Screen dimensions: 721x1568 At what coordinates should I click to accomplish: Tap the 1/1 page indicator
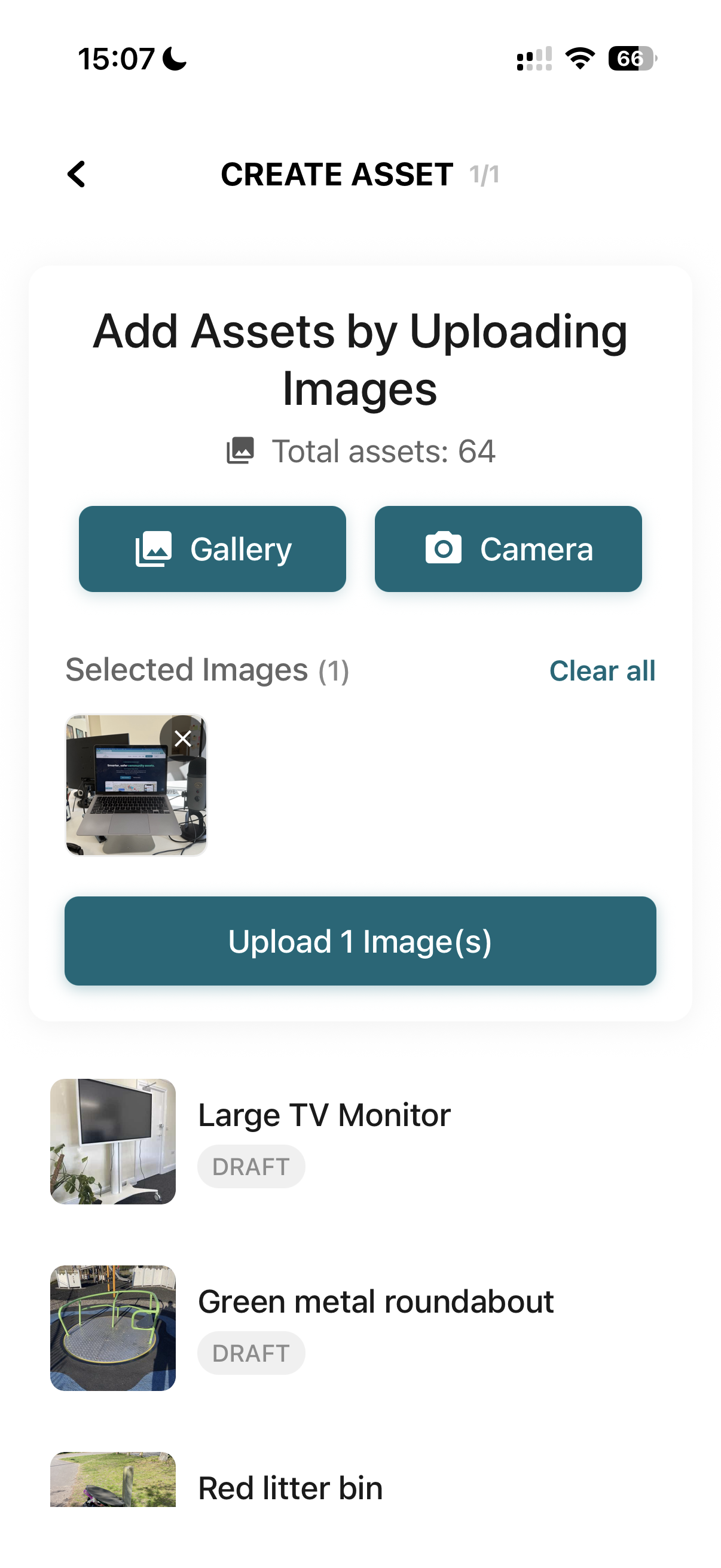[483, 175]
